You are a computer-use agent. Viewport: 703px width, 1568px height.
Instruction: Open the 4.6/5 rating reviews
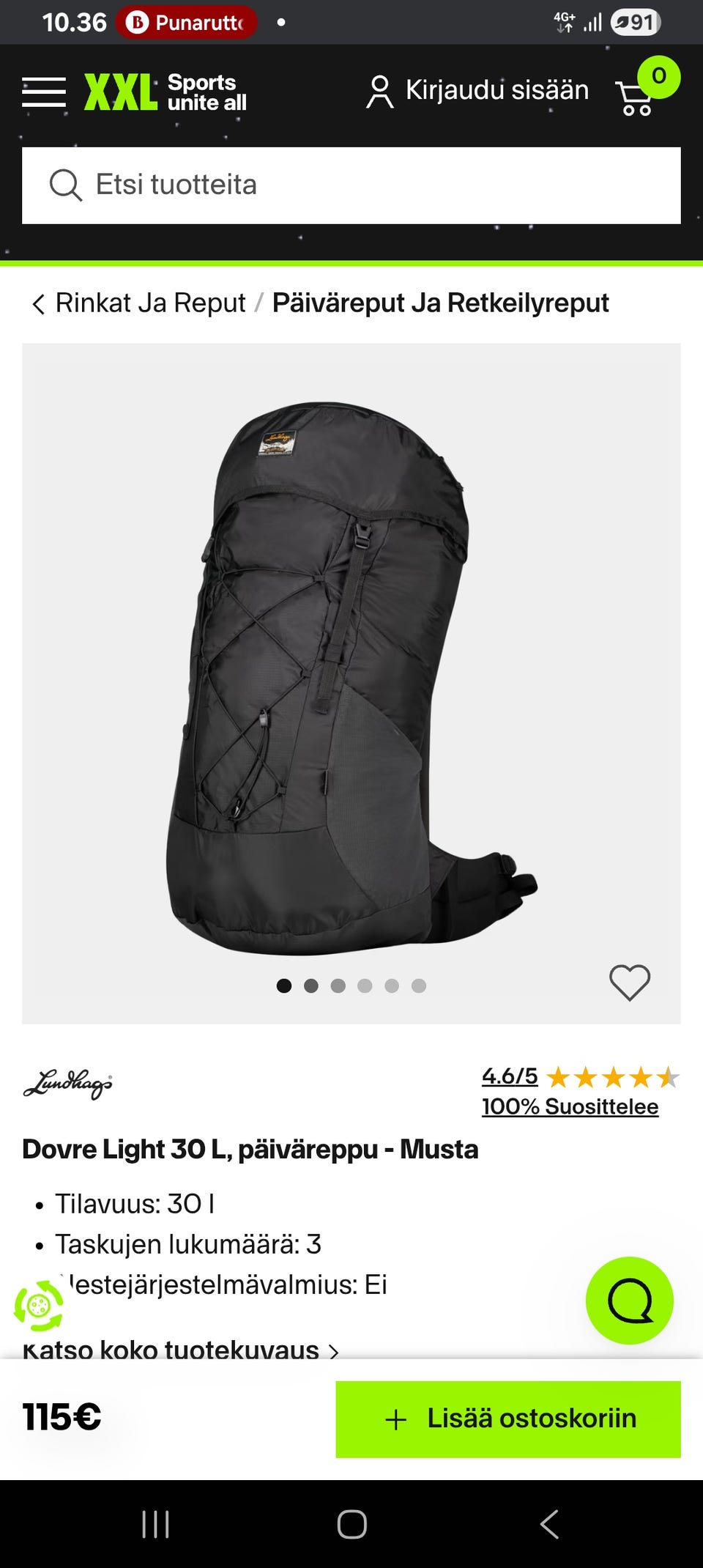(x=510, y=1076)
